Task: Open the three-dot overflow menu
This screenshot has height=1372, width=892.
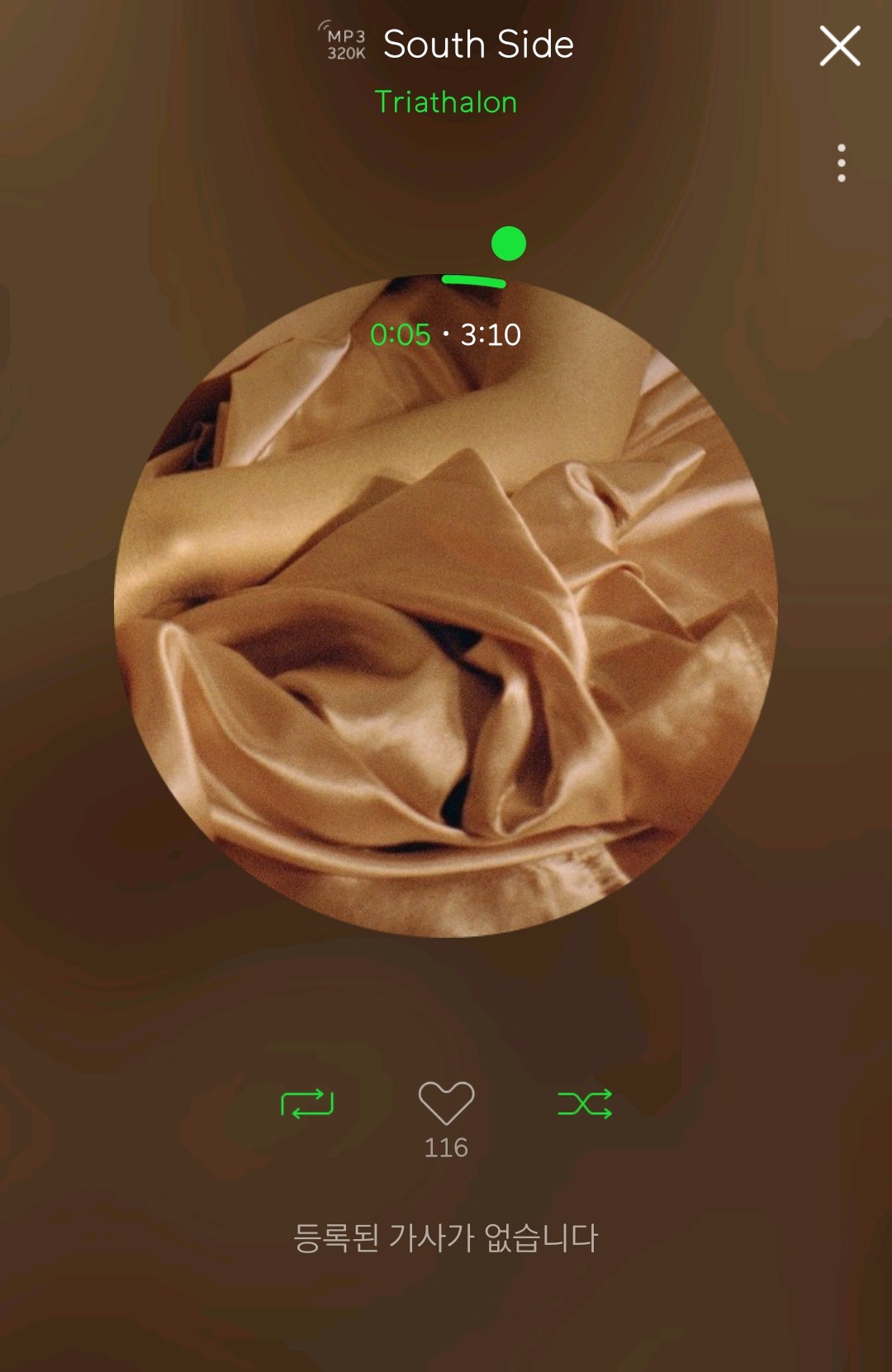Action: tap(841, 163)
